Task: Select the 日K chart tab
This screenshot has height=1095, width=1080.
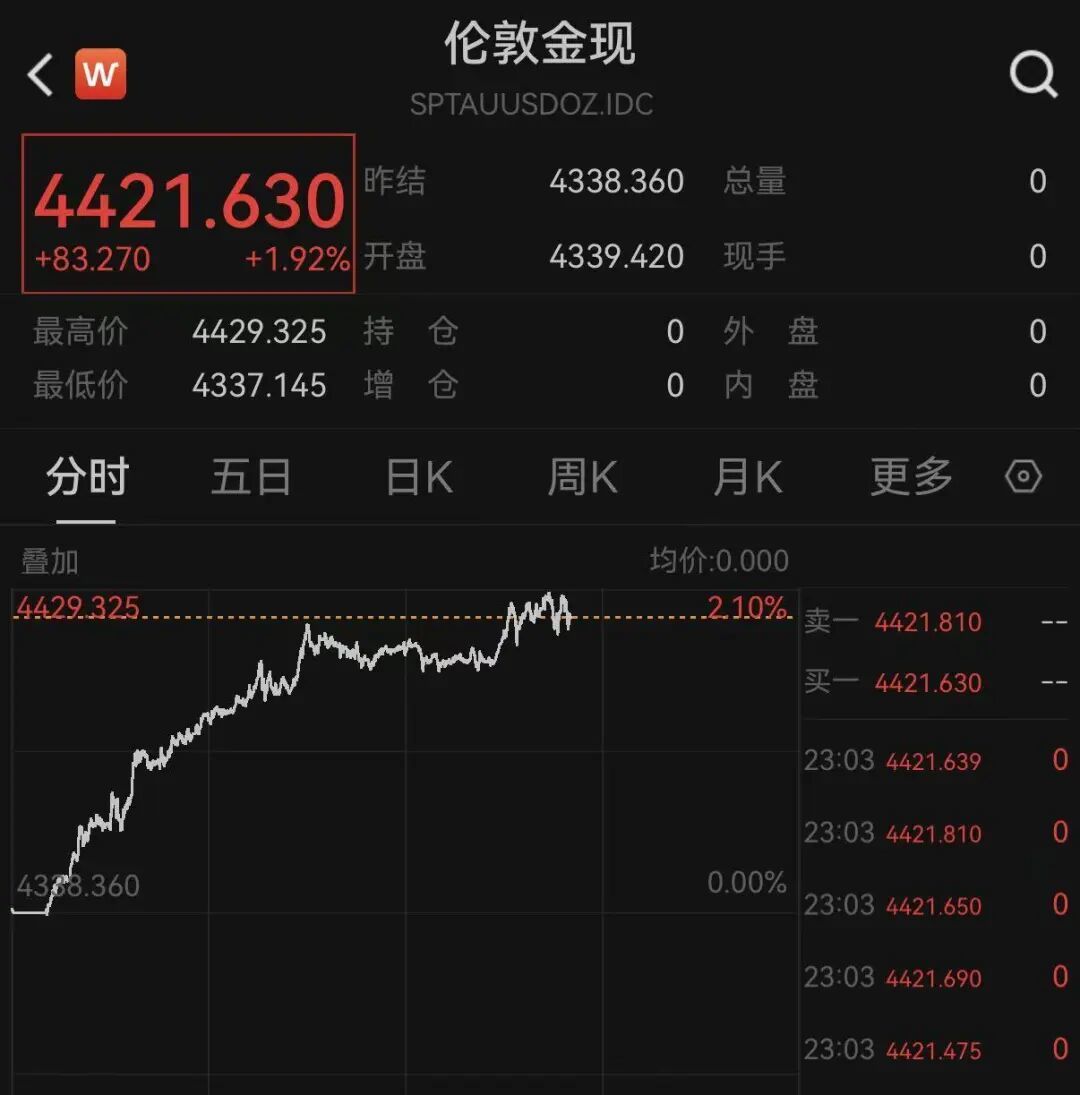Action: tap(419, 478)
